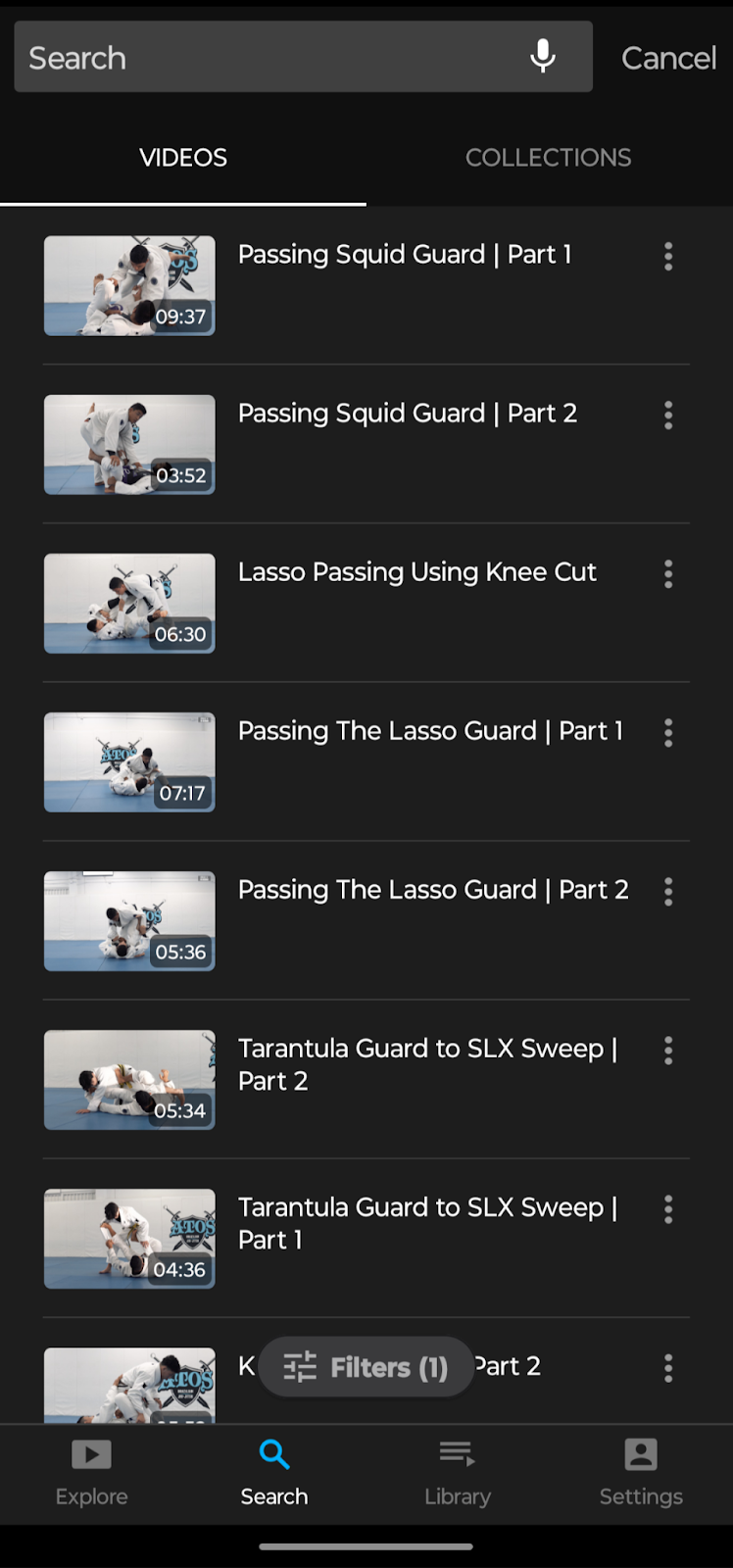Open the Filters (1) button

pyautogui.click(x=366, y=1367)
